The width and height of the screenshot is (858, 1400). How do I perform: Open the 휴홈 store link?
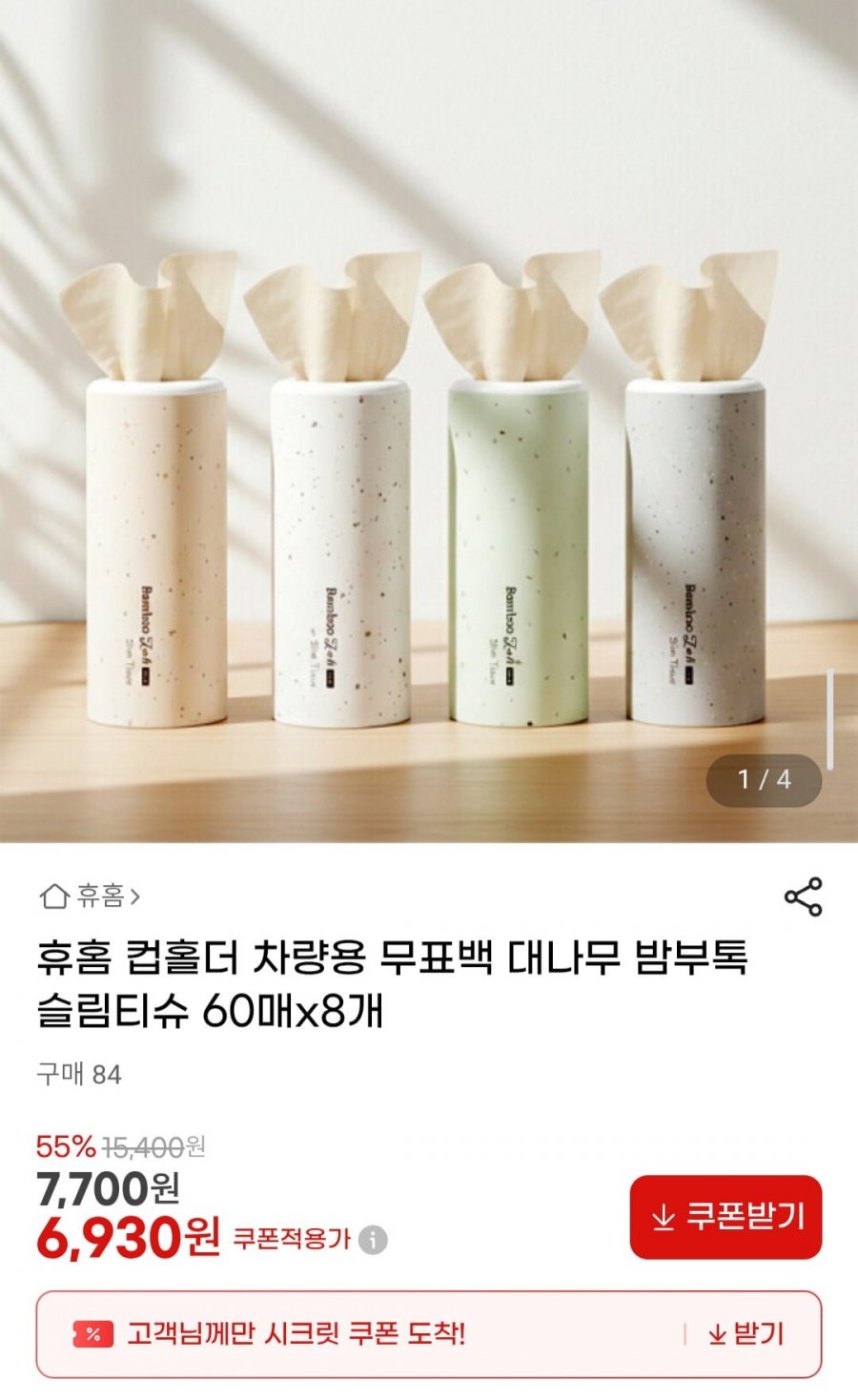[x=92, y=896]
